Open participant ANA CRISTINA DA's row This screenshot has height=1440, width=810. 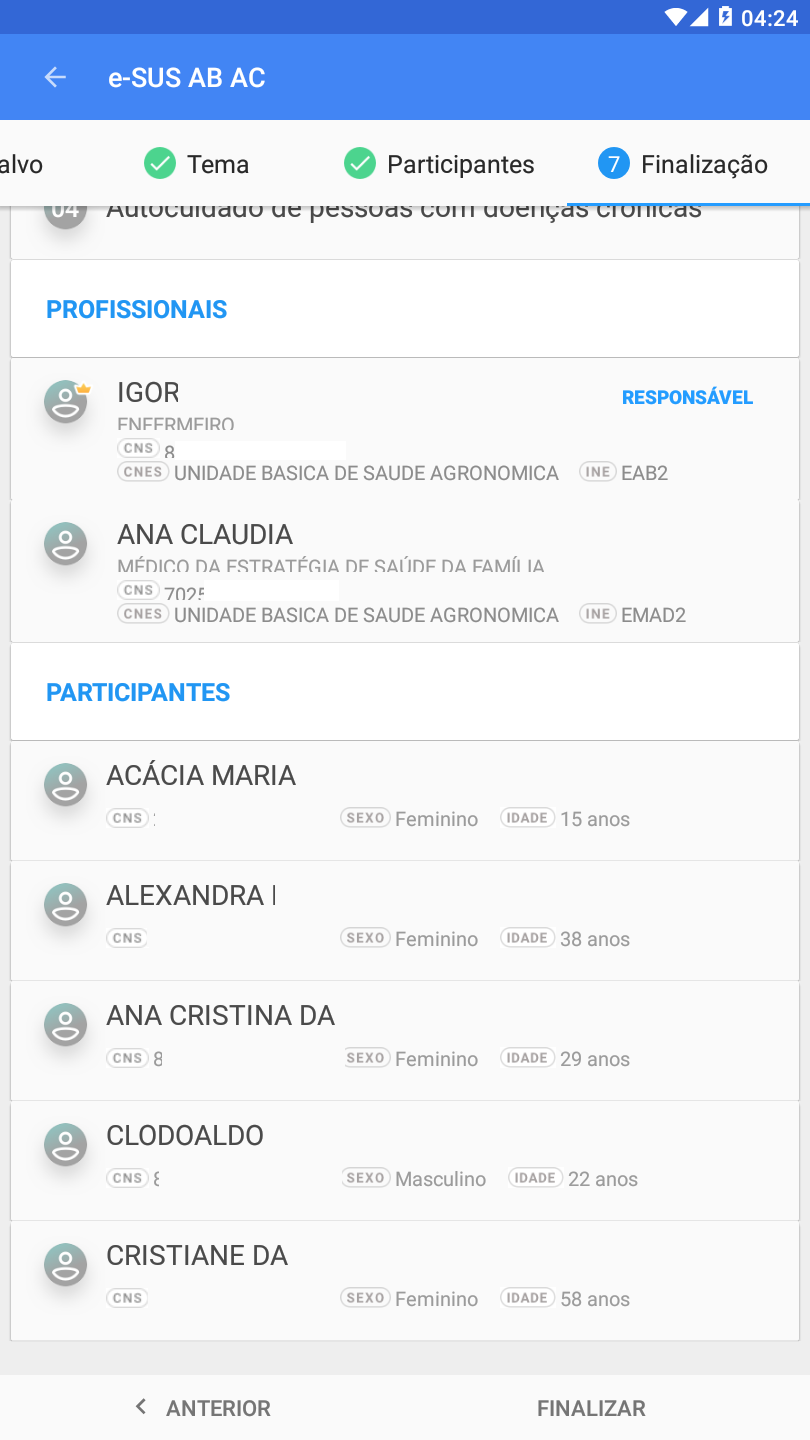405,1041
